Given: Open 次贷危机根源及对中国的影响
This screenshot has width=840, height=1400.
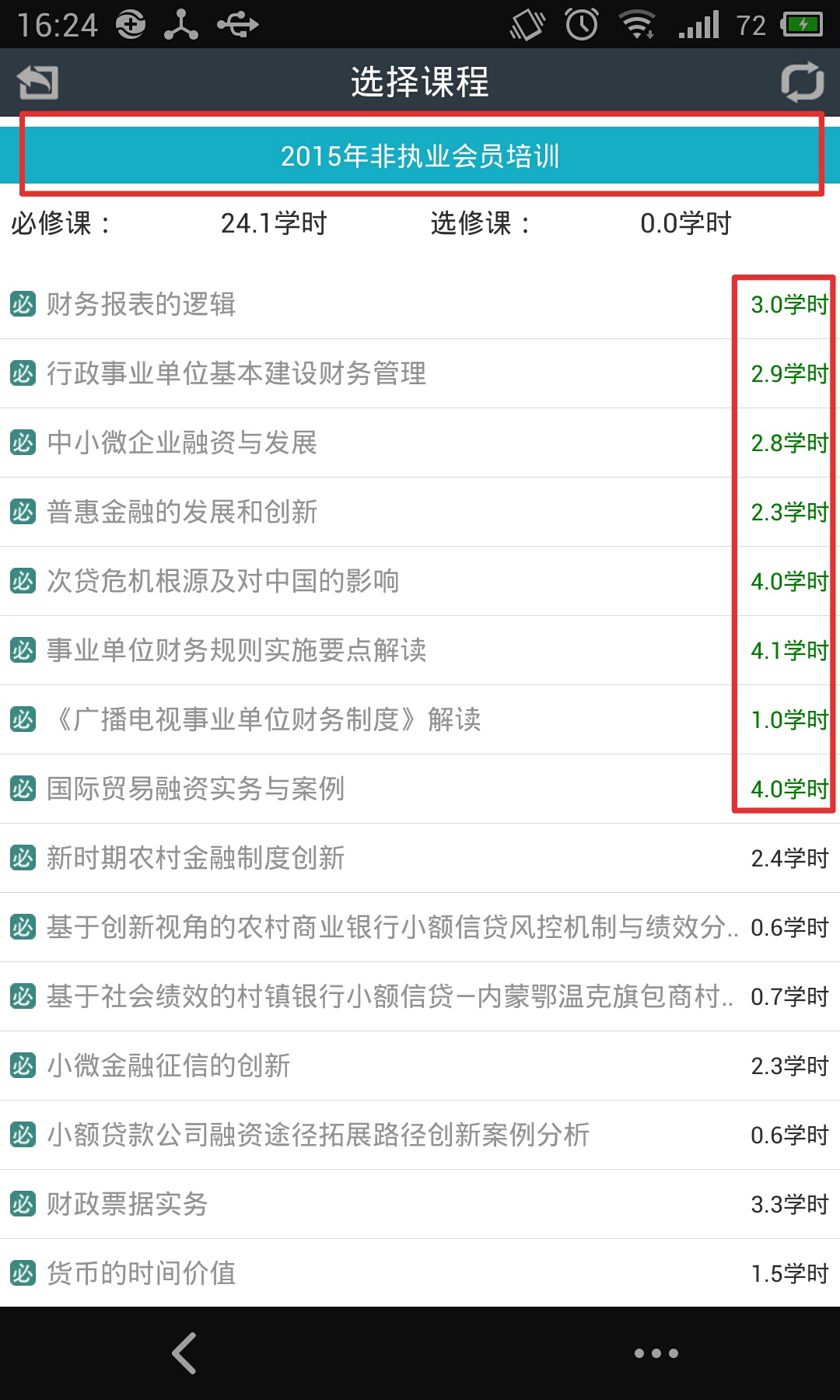Looking at the screenshot, I should [x=420, y=581].
